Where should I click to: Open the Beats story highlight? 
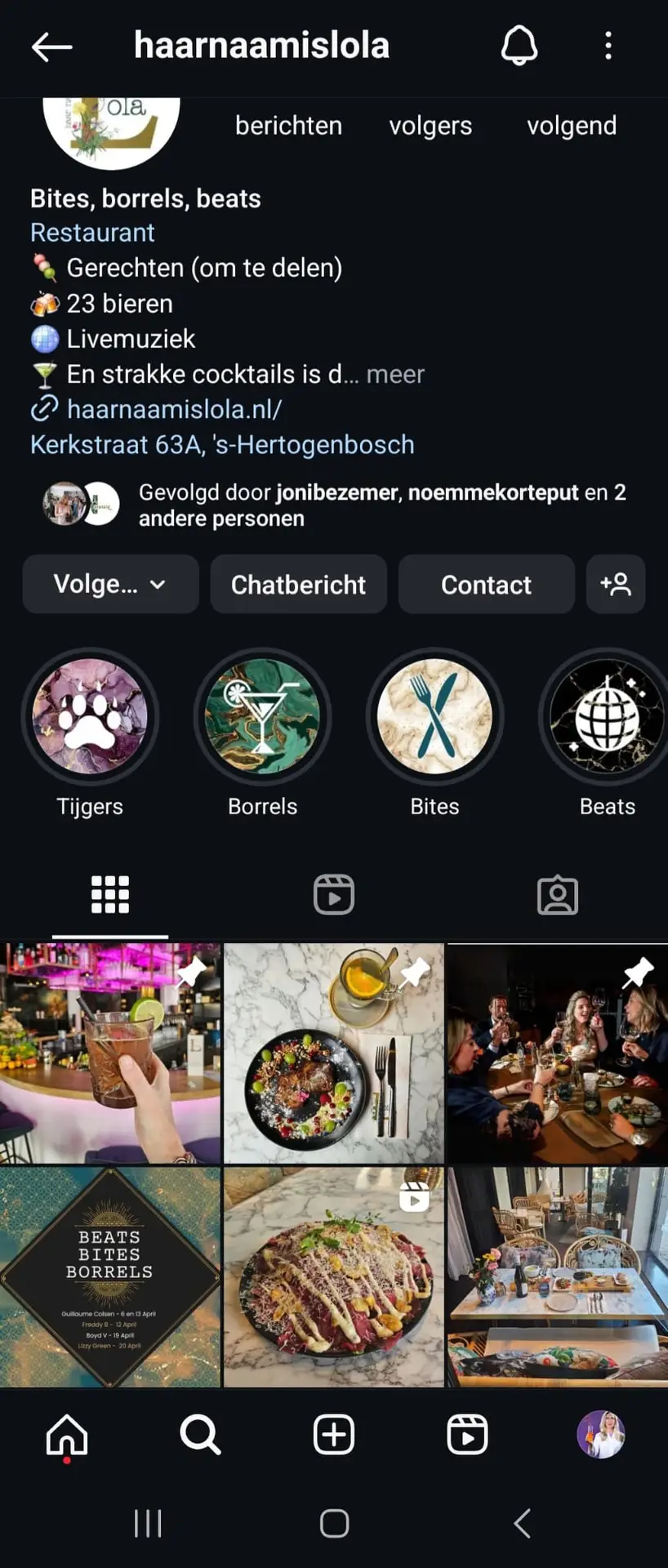[x=606, y=717]
